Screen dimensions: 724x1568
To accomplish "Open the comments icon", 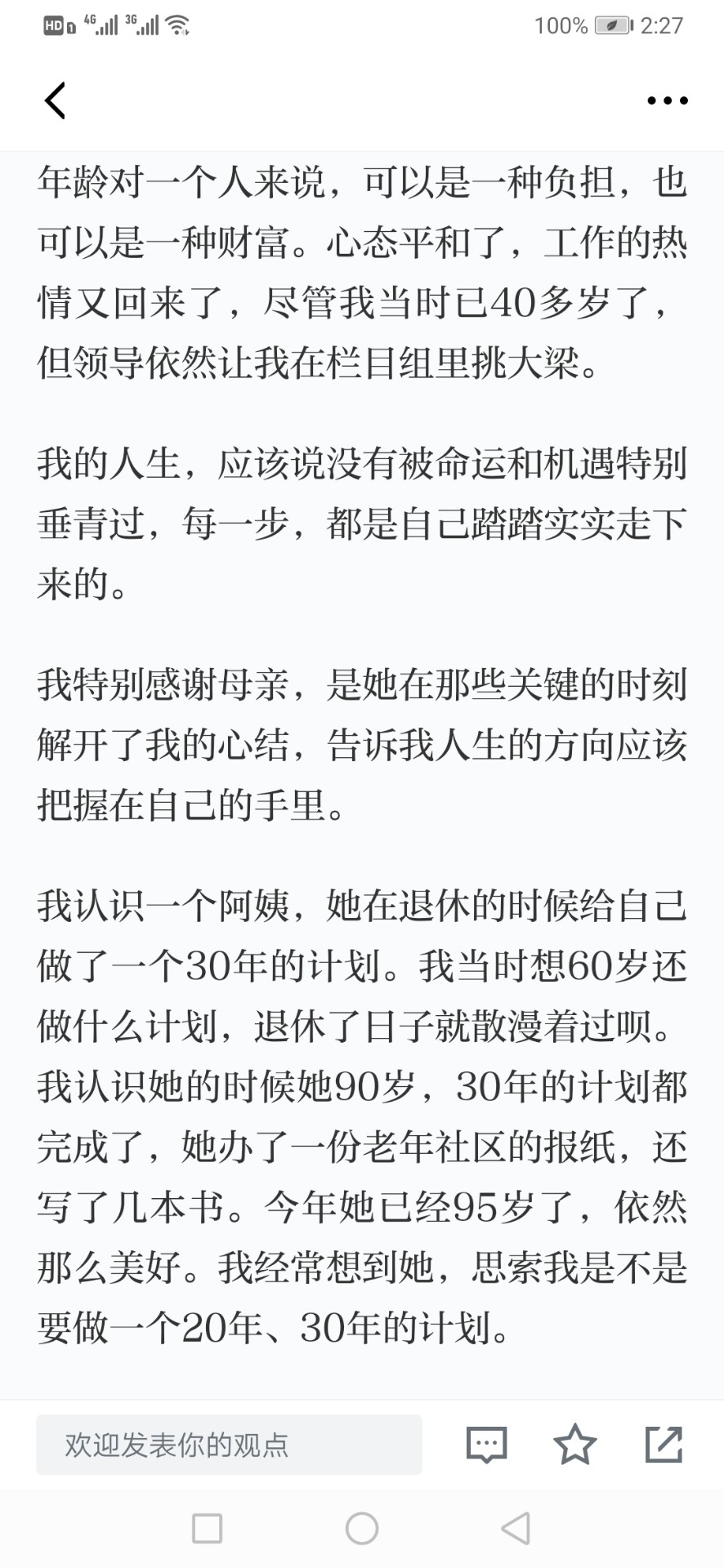I will click(x=486, y=1445).
